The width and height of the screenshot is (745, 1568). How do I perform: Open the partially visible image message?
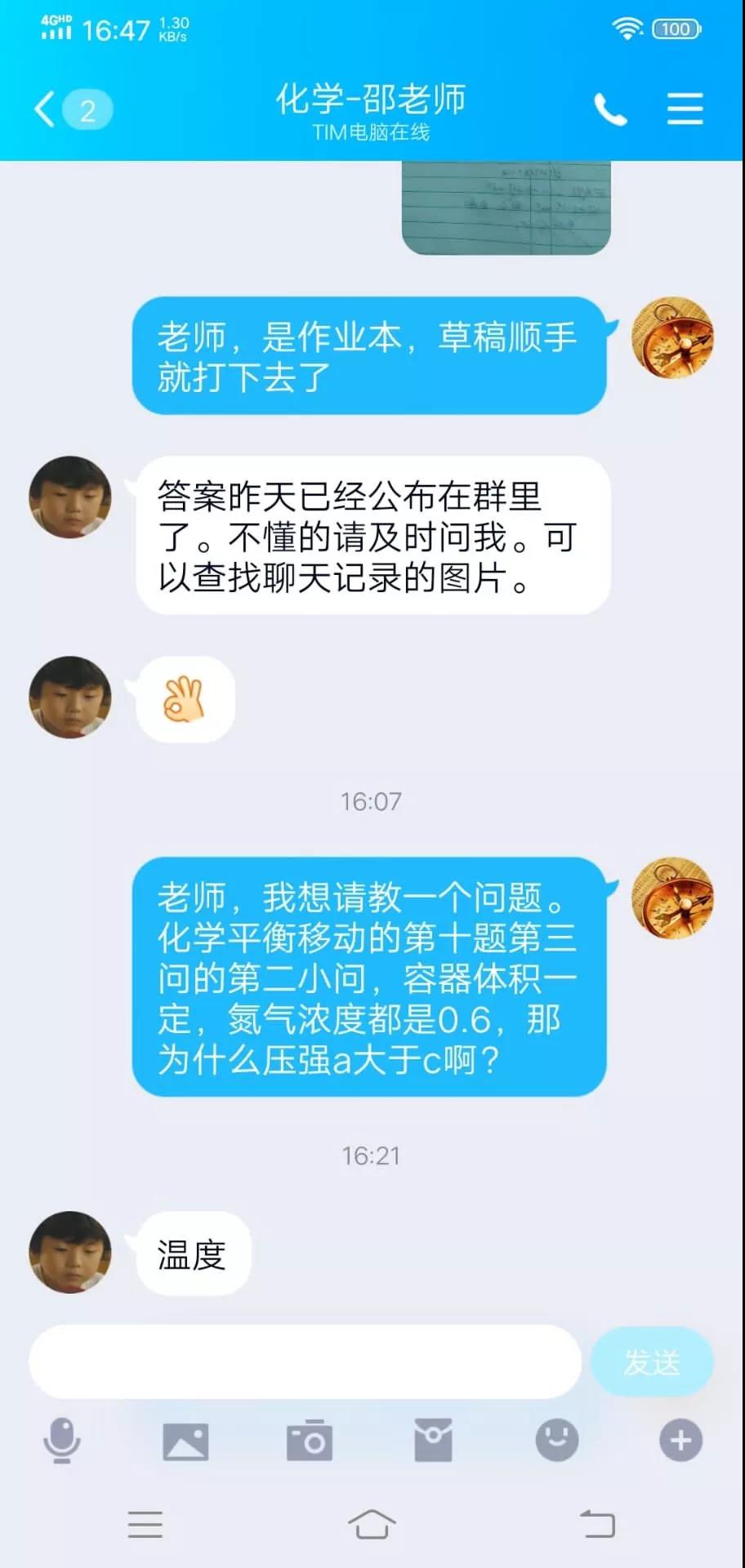[506, 207]
